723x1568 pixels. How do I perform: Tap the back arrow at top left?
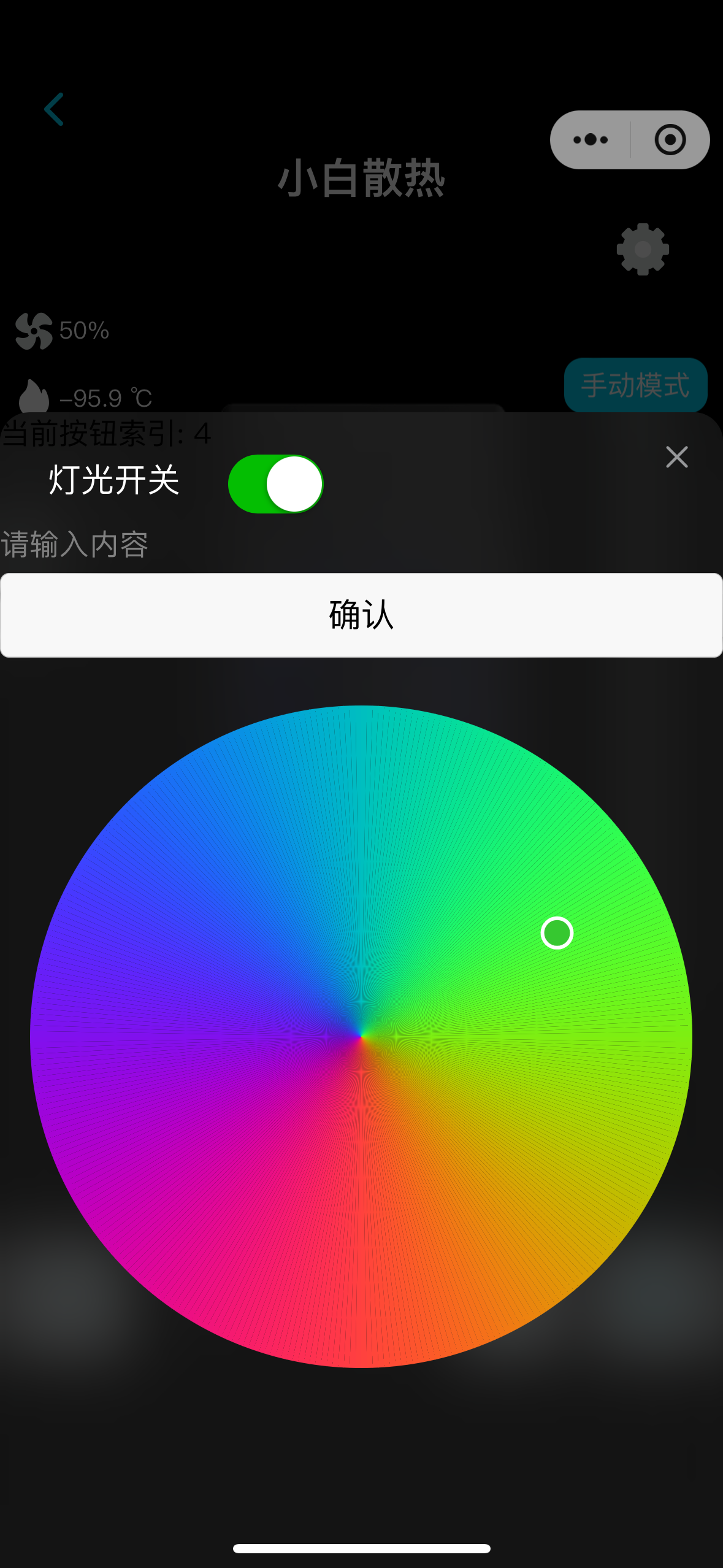point(54,109)
